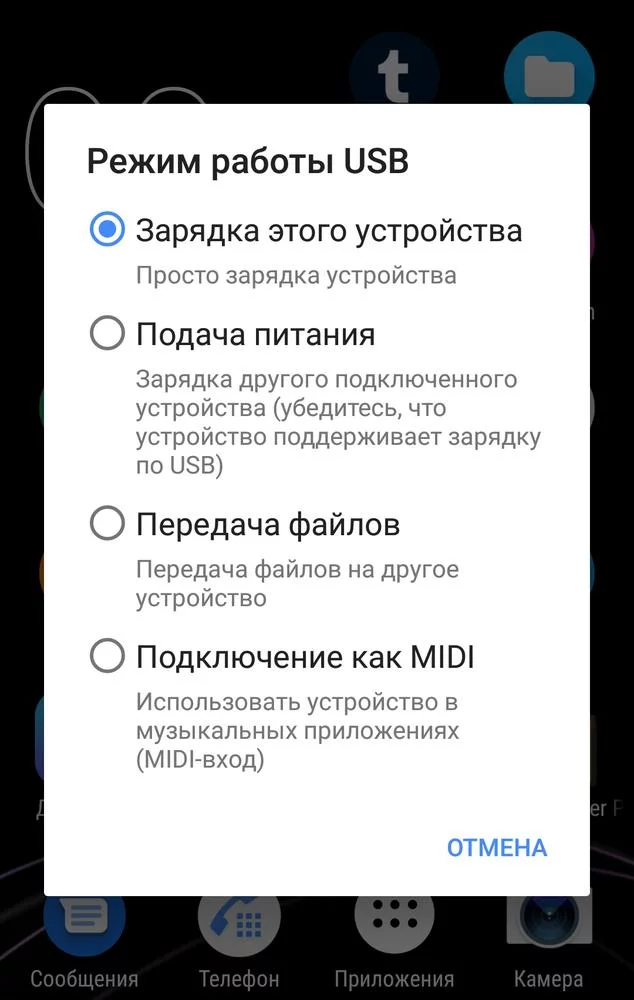Dismiss the dialog with ОТМЕНА

pyautogui.click(x=496, y=848)
